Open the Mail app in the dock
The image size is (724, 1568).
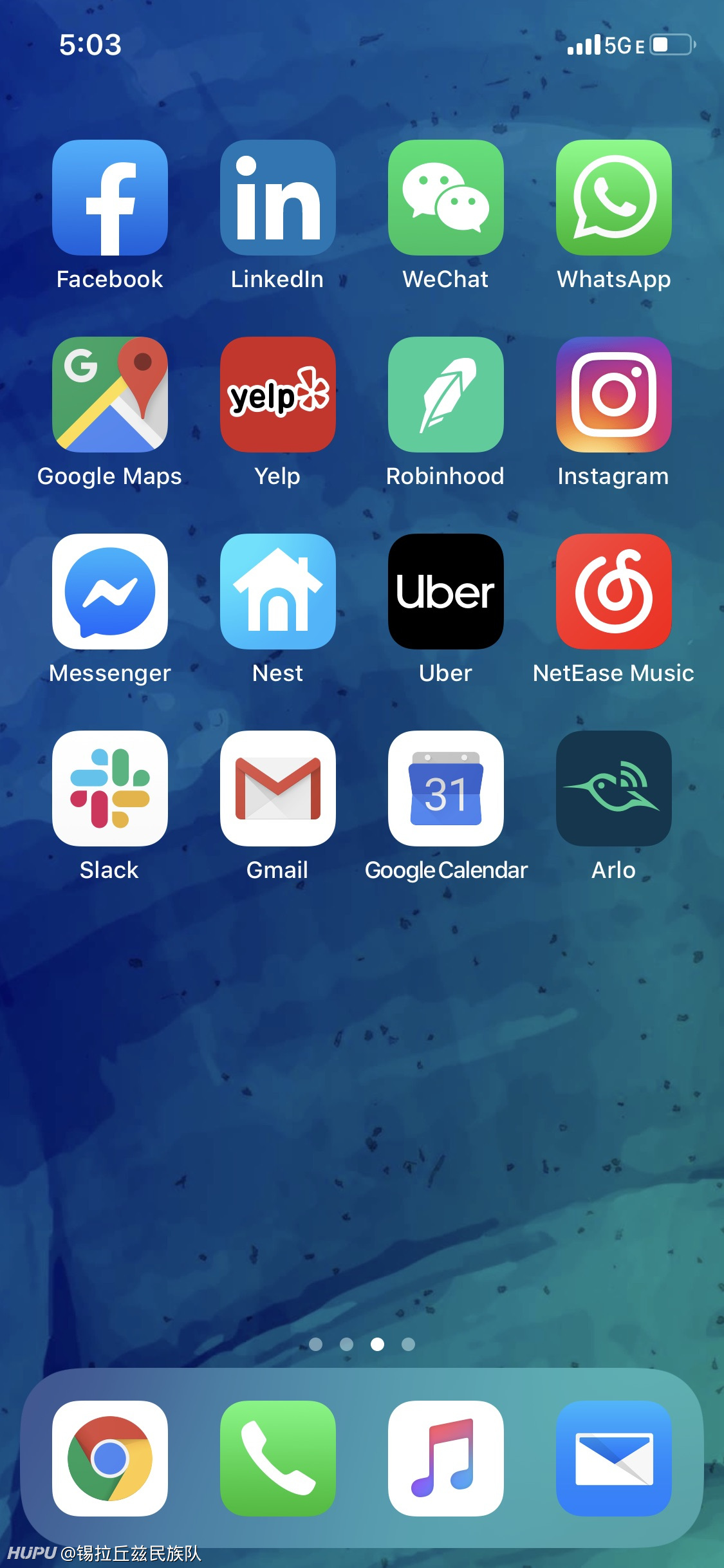coord(614,1459)
